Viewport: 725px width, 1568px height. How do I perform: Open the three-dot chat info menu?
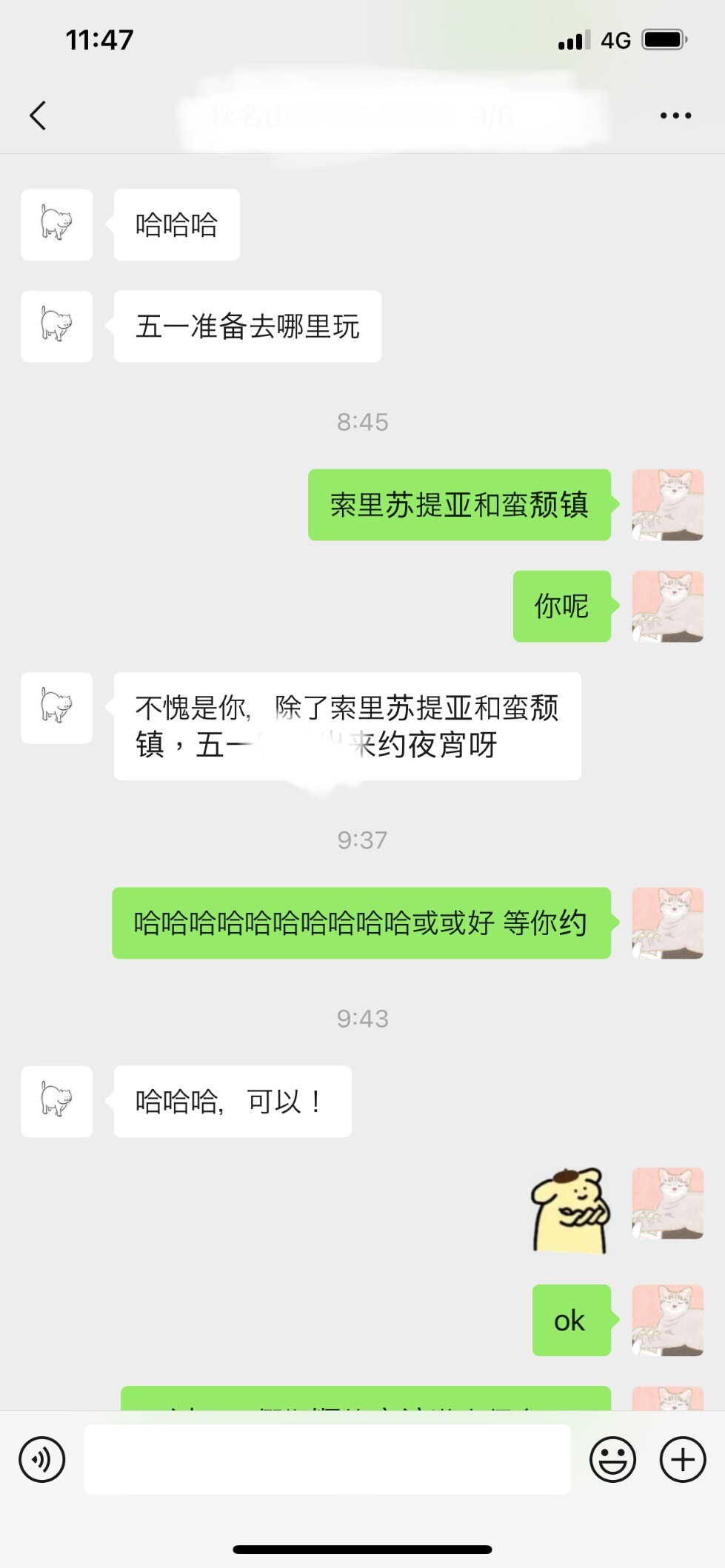click(675, 115)
